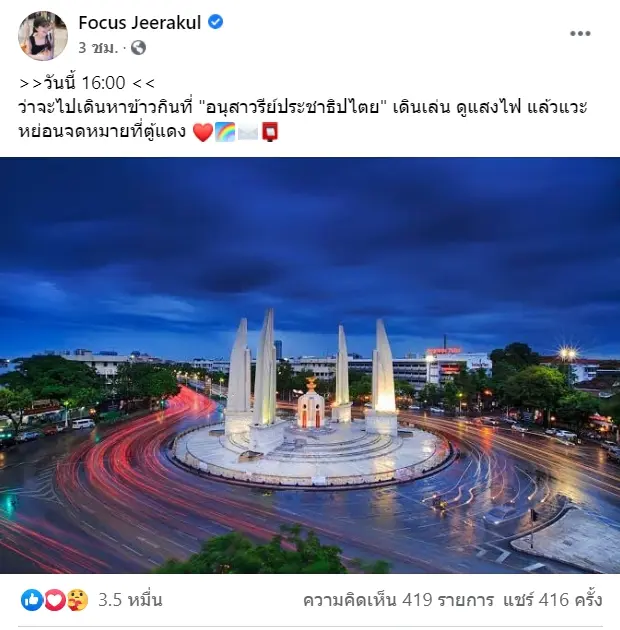This screenshot has height=630, width=620.
Task: Open the Democracy Monument photo
Action: [310, 365]
